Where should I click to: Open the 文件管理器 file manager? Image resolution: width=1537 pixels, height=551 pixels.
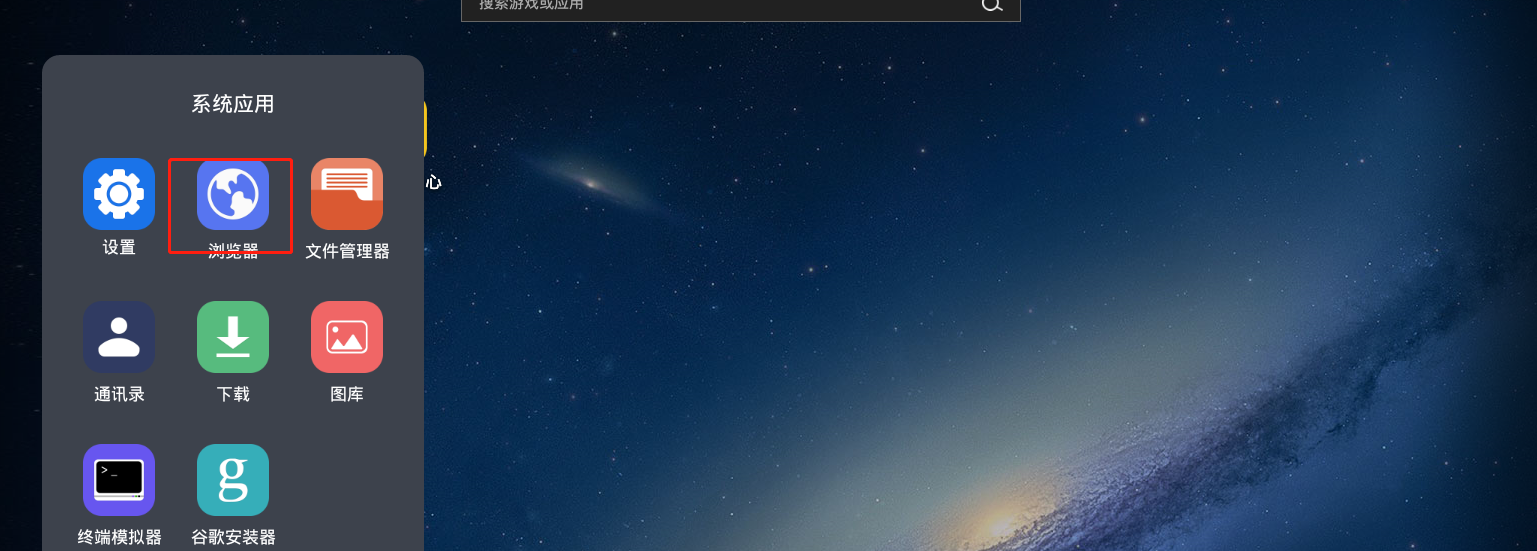coord(347,194)
